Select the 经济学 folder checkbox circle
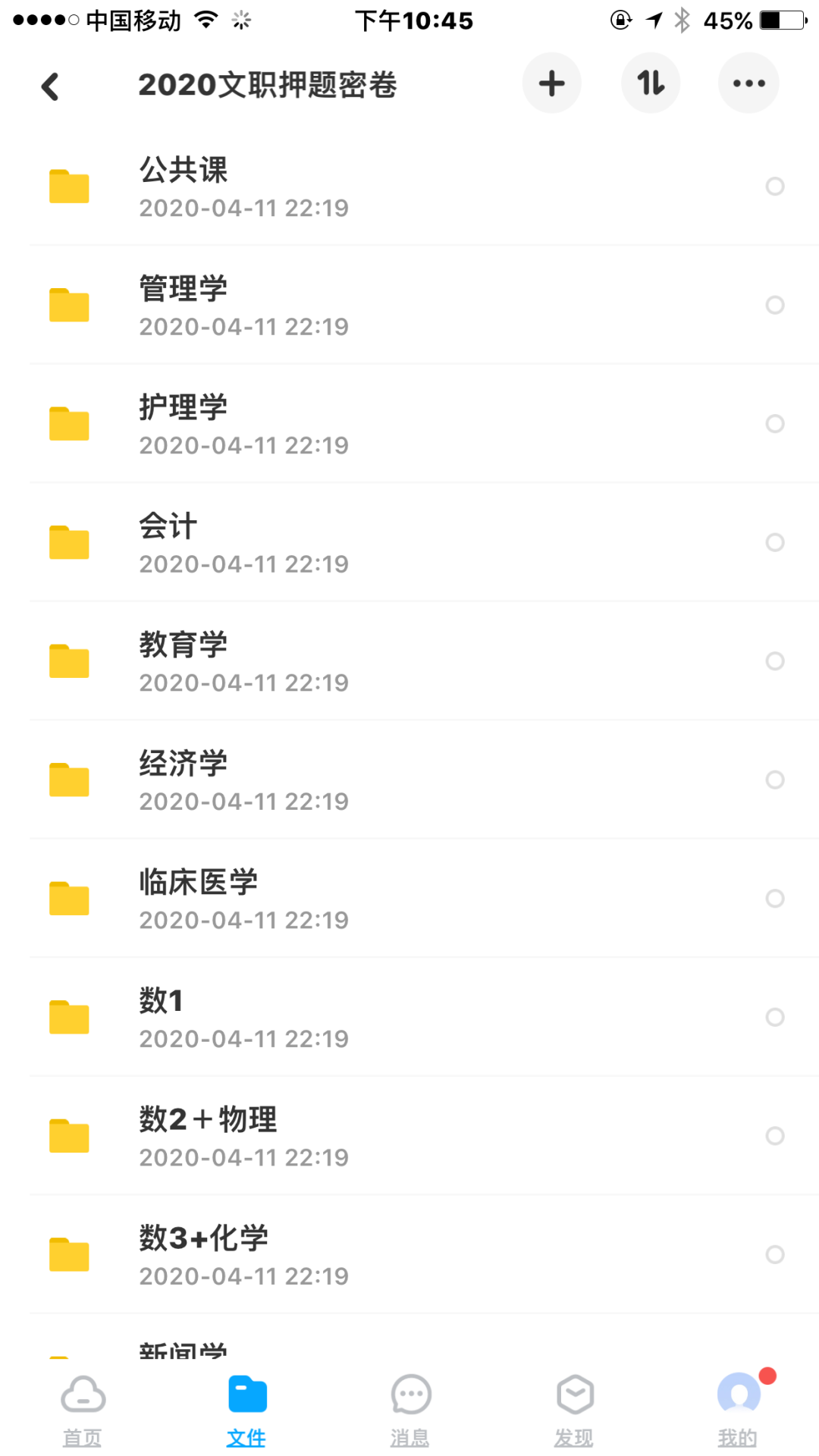 (x=775, y=780)
